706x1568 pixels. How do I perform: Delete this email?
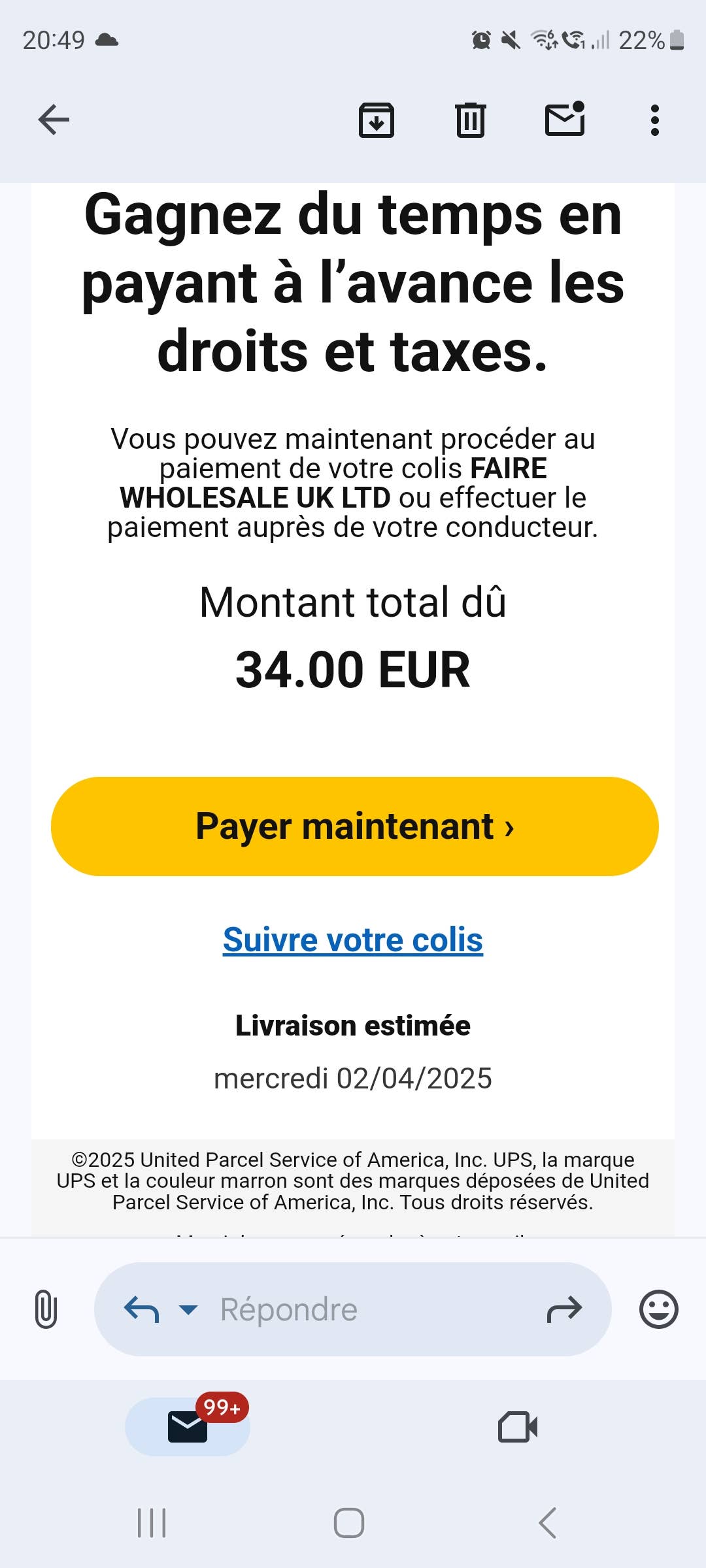pyautogui.click(x=470, y=120)
